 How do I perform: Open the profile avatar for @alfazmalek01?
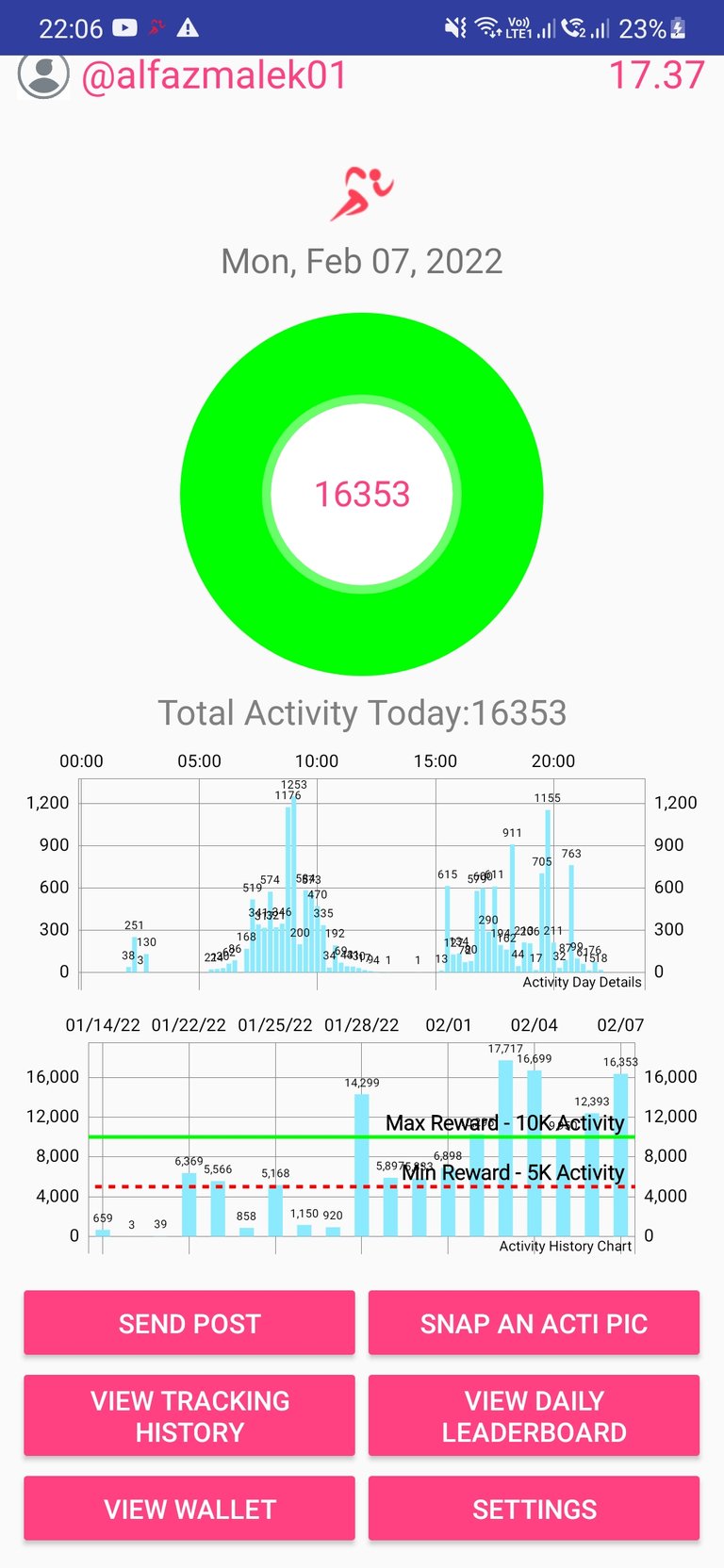point(43,75)
